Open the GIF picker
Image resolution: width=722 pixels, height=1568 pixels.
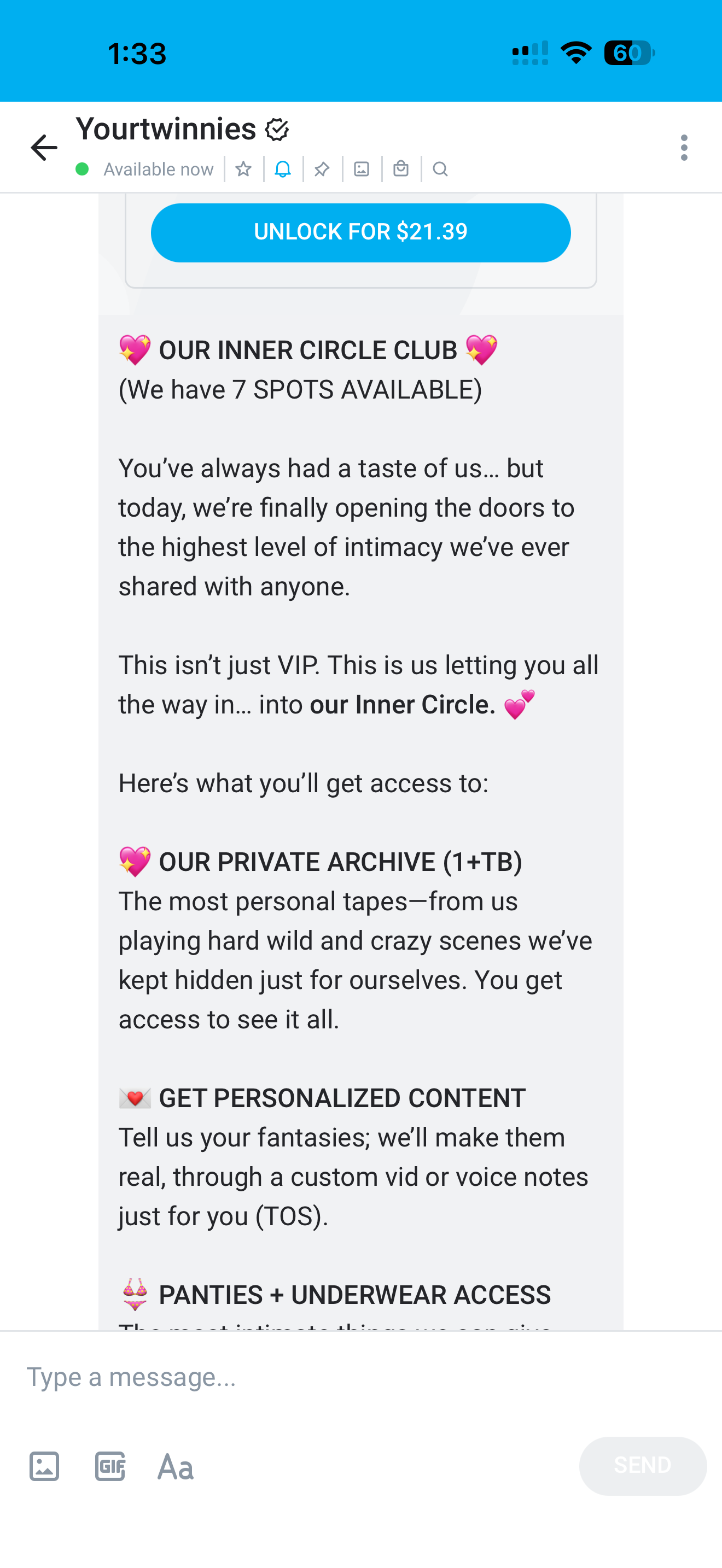click(x=110, y=1466)
